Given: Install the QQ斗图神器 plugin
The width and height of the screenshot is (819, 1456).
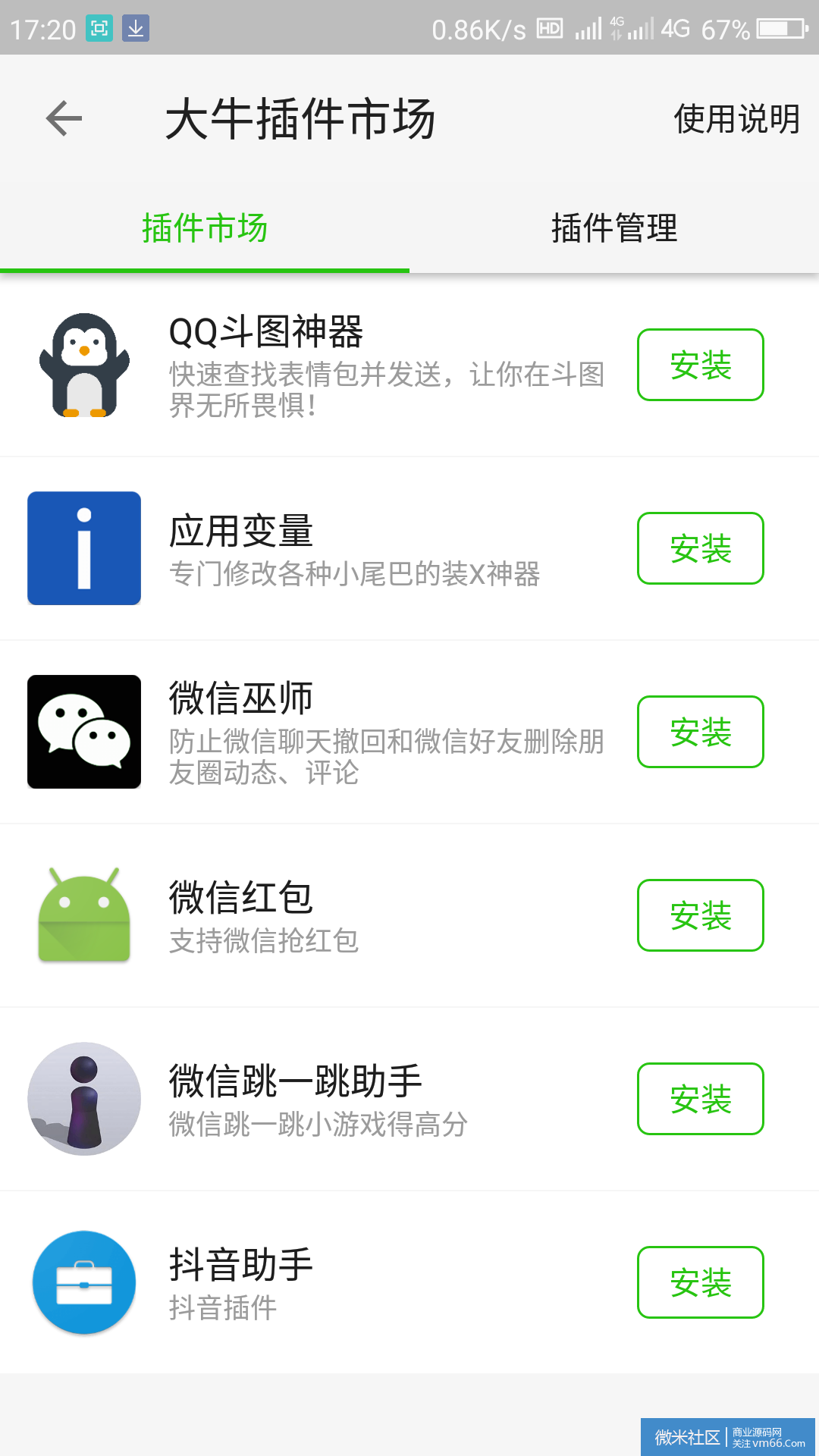Looking at the screenshot, I should pyautogui.click(x=701, y=365).
